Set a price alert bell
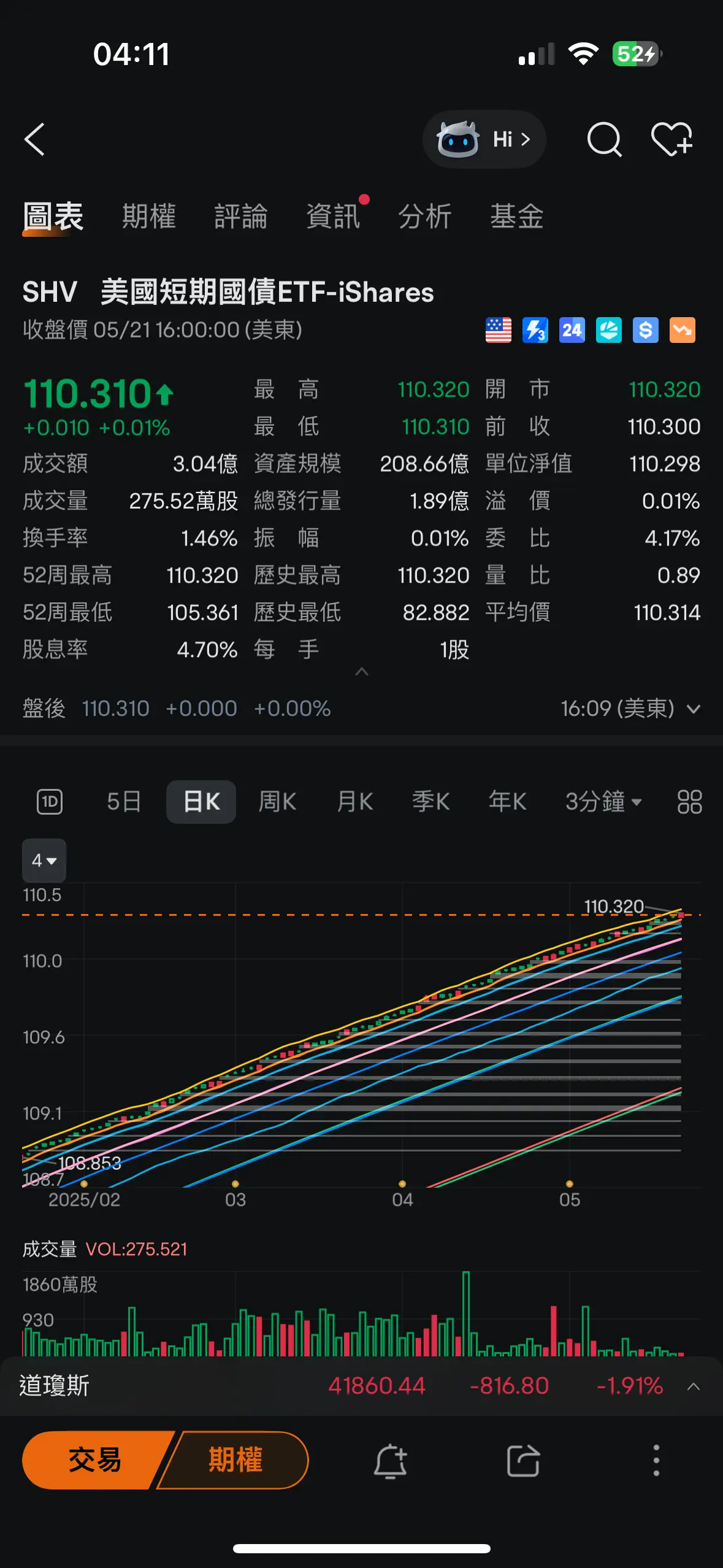The width and height of the screenshot is (723, 1568). [391, 1461]
